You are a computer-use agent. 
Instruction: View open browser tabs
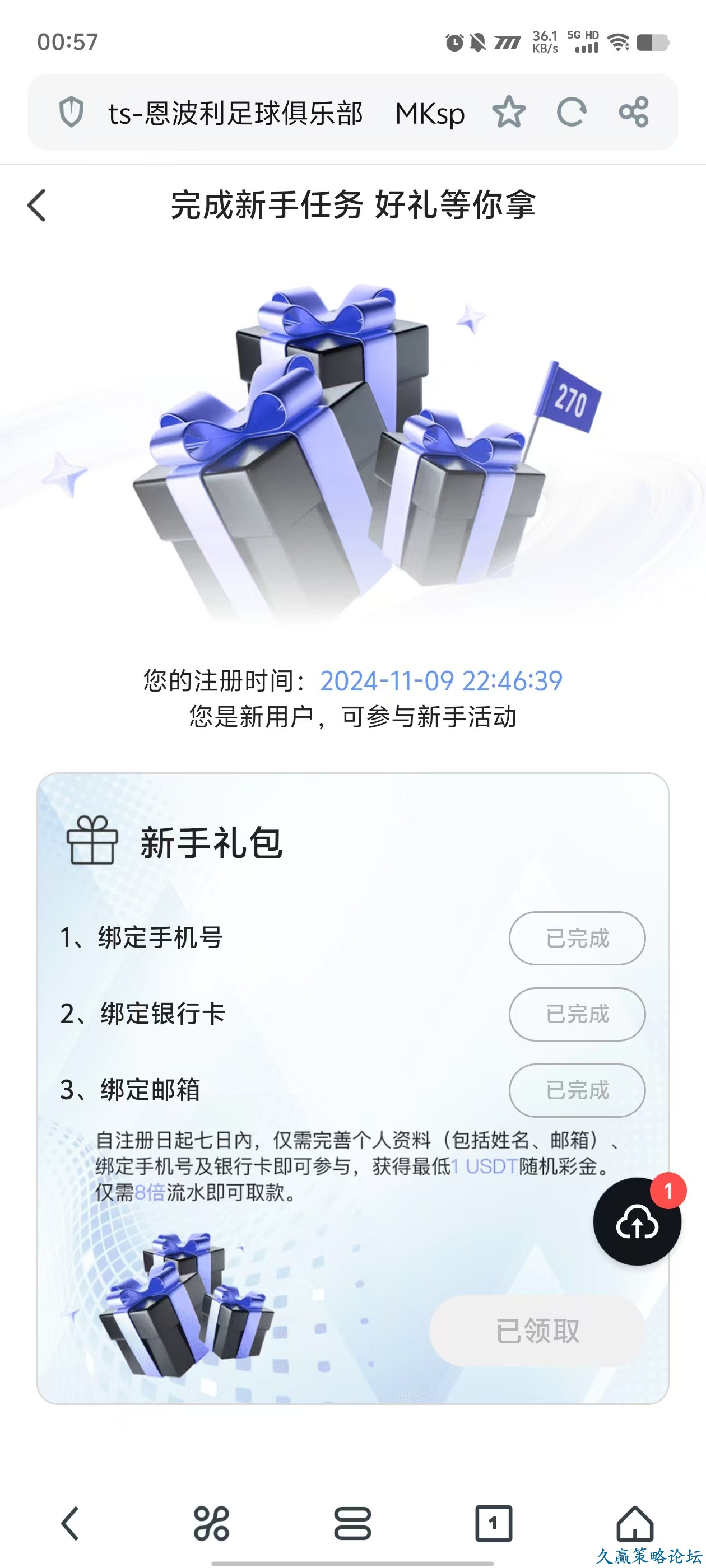(x=494, y=1523)
